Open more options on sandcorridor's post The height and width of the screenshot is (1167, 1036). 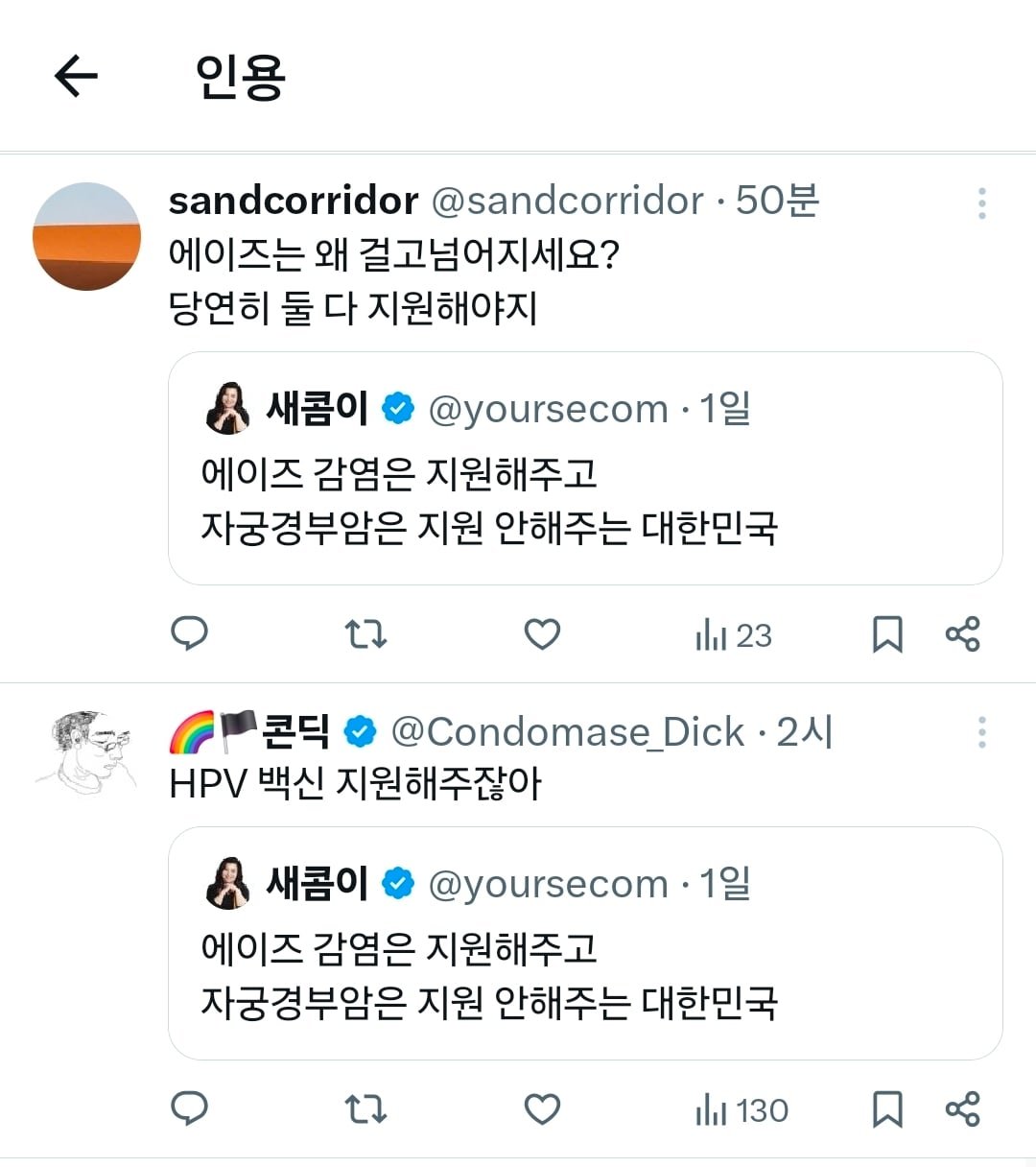(x=981, y=203)
